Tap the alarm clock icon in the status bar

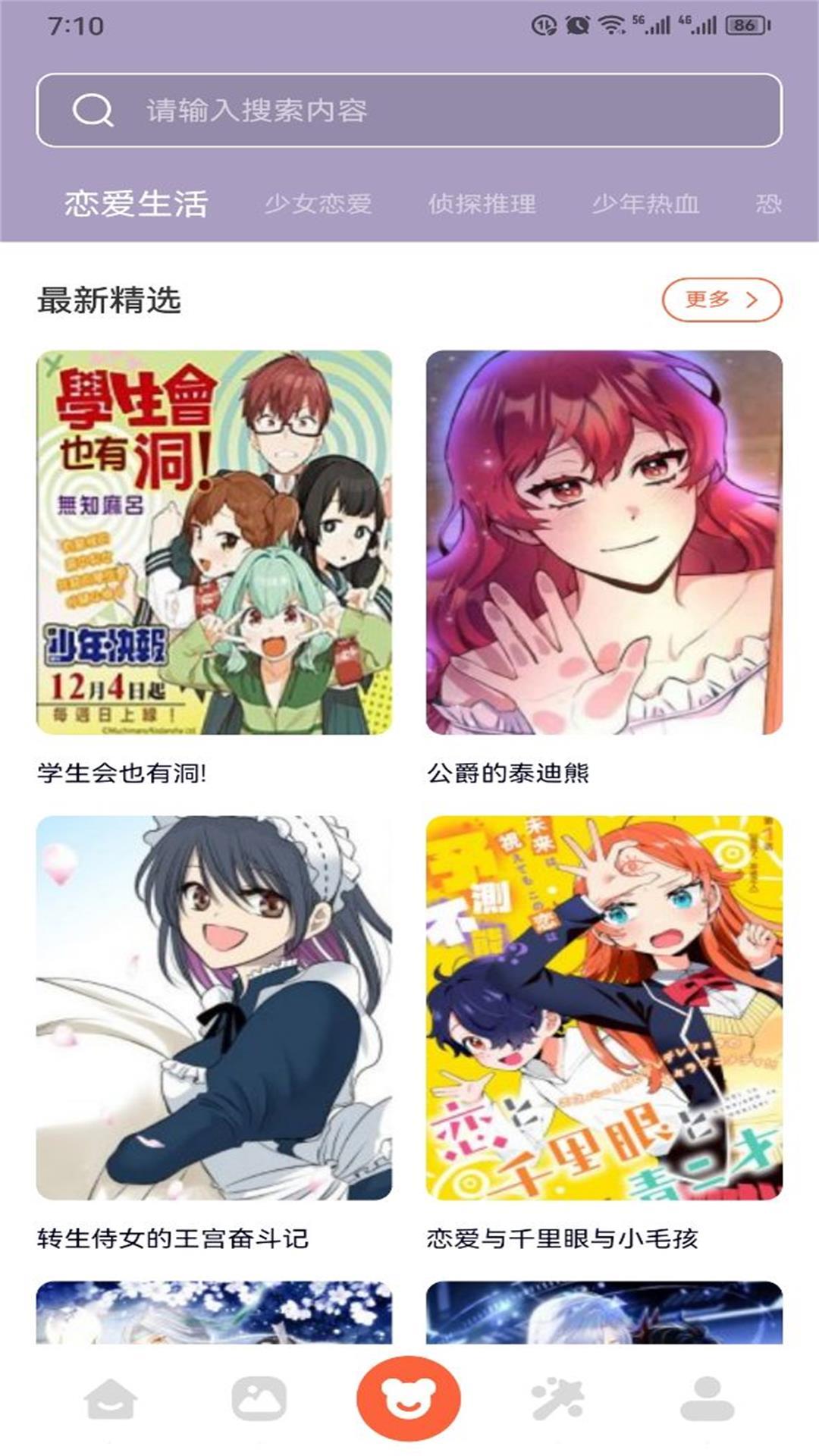click(x=576, y=24)
